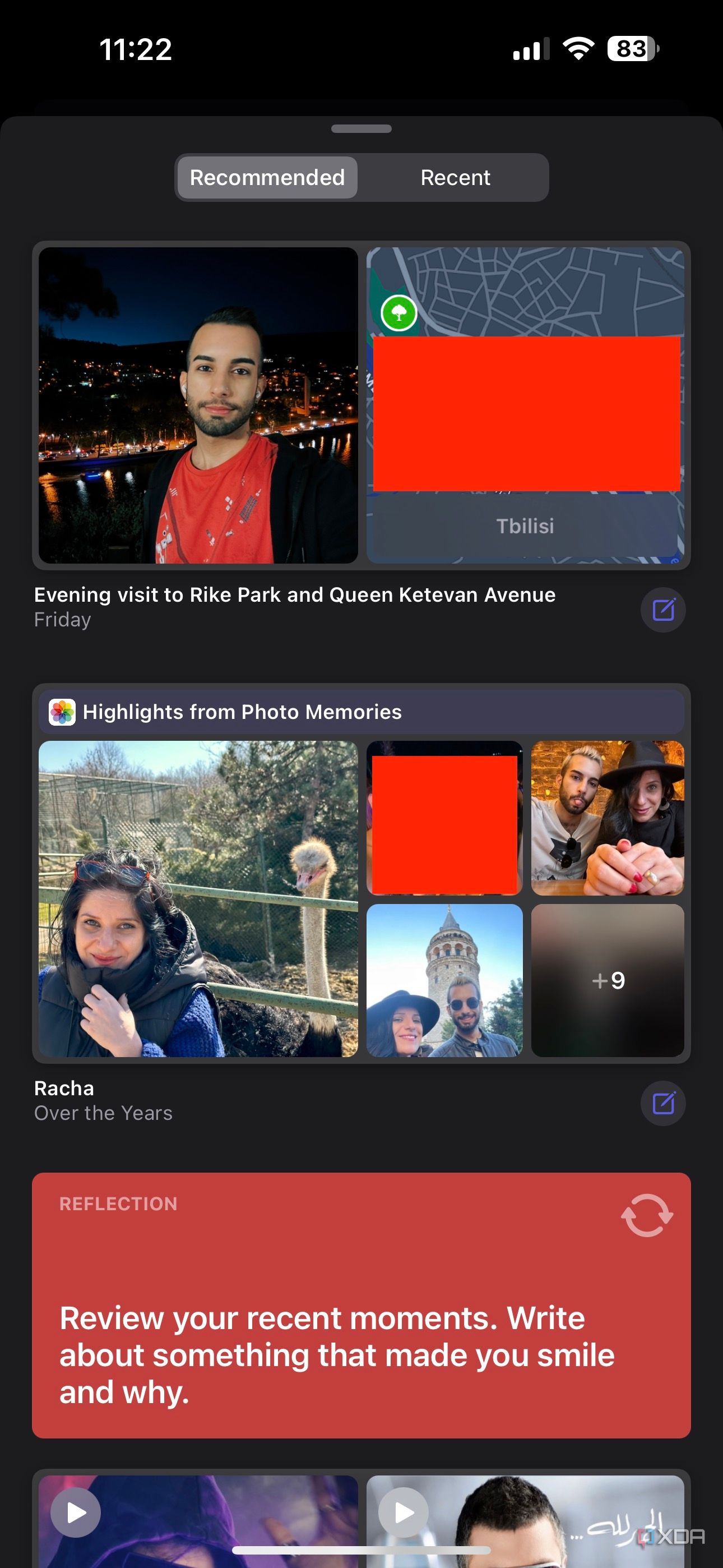
Task: Switch to the Recent tab
Action: click(455, 178)
